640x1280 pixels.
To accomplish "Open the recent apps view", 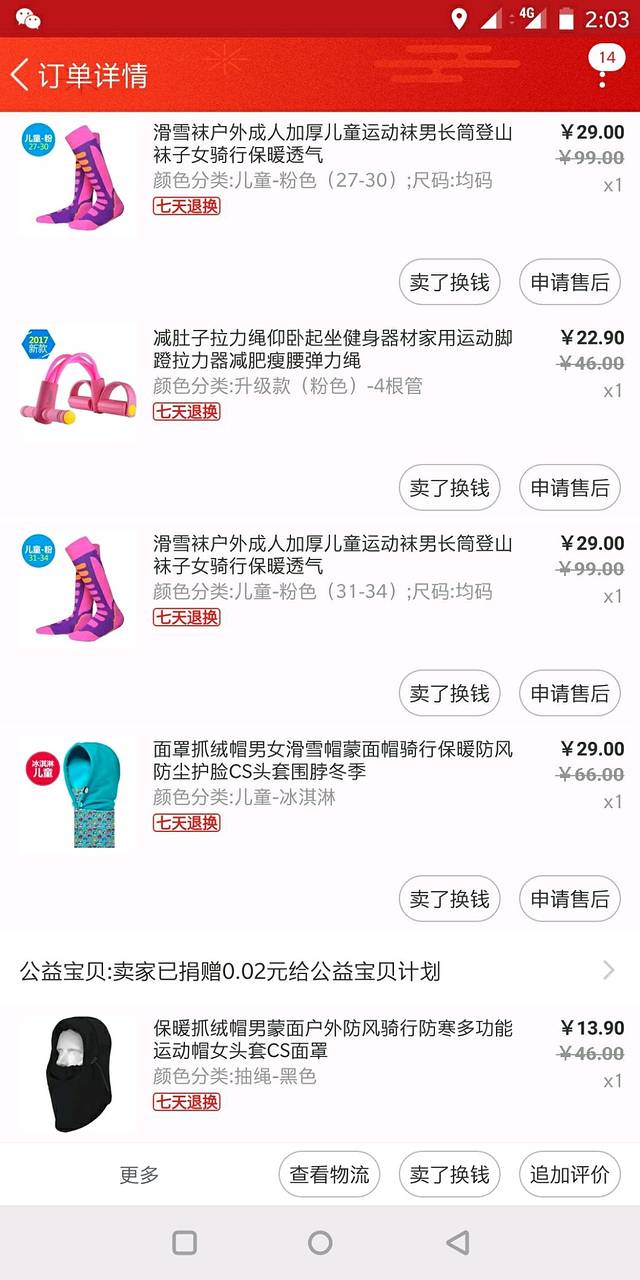I will point(185,1243).
